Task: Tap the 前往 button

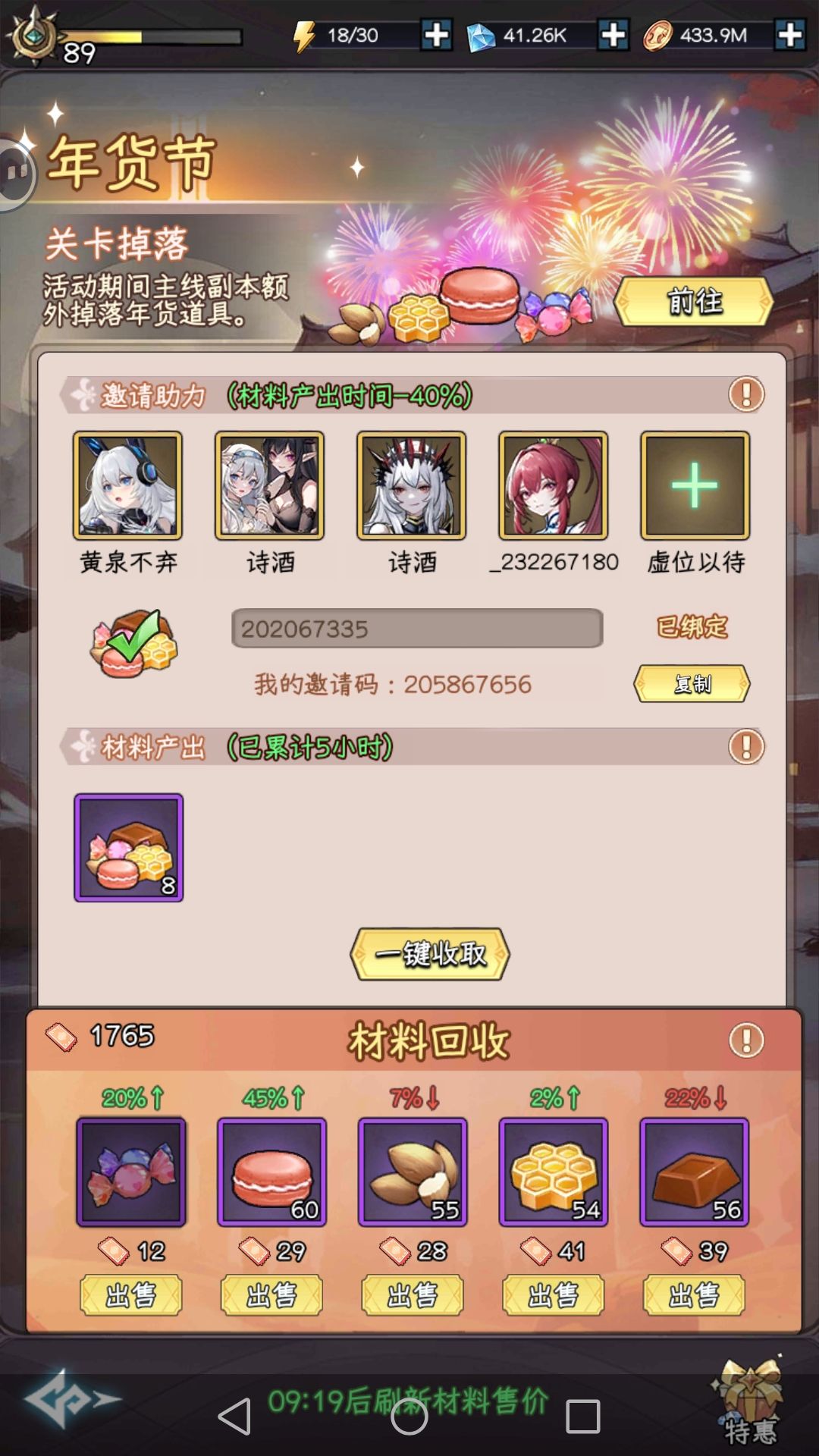Action: click(x=694, y=302)
